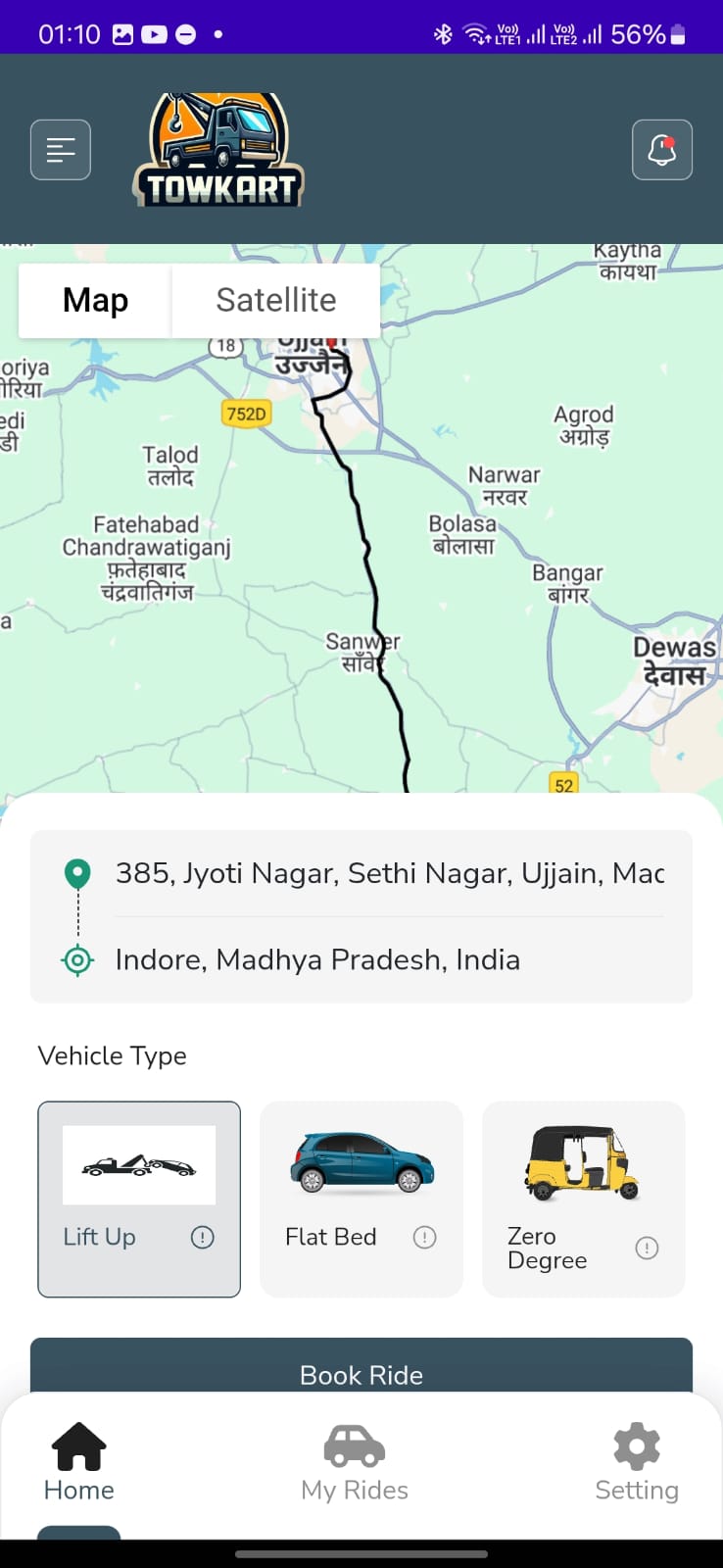This screenshot has width=723, height=1568.
Task: Open the notifications bell
Action: pos(662,149)
